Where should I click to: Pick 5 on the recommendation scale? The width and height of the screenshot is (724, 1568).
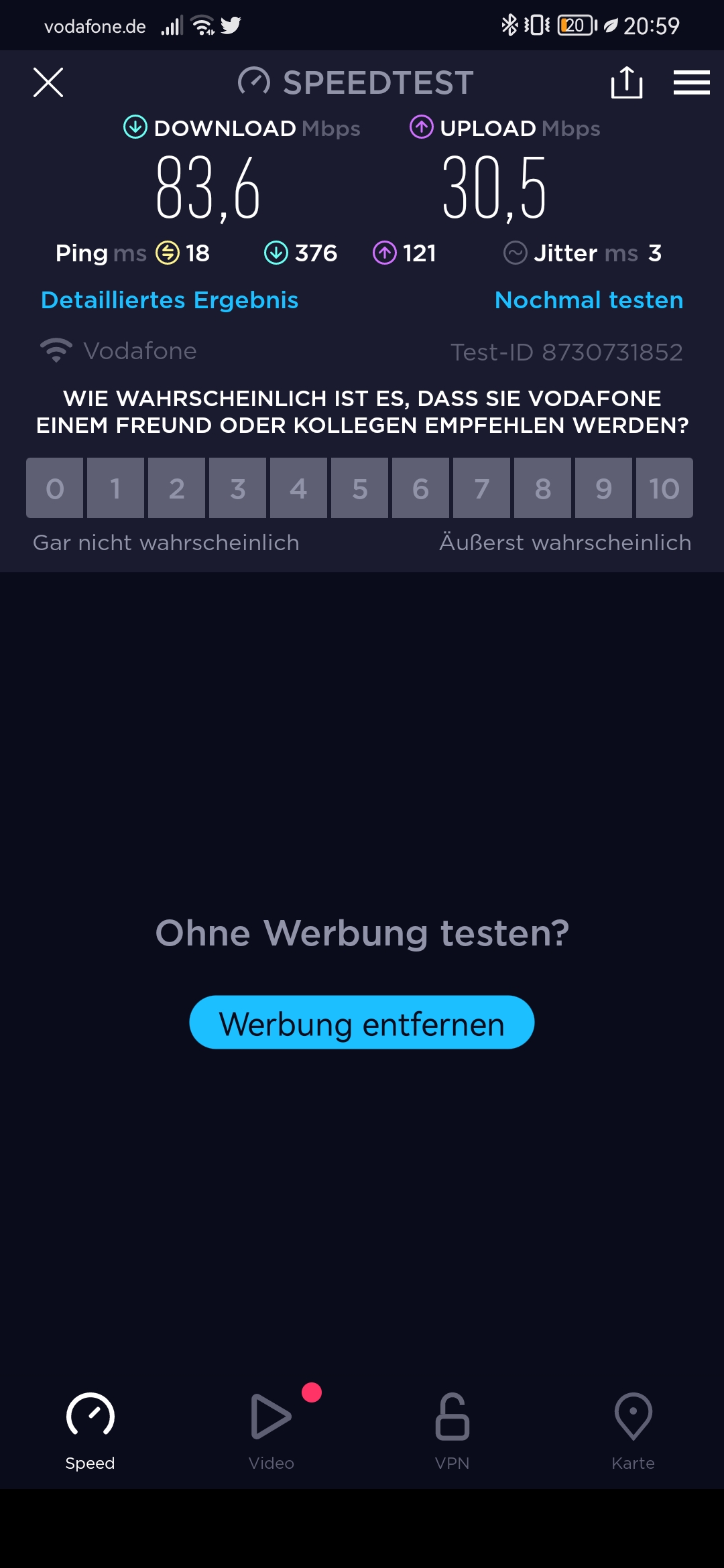tap(360, 488)
